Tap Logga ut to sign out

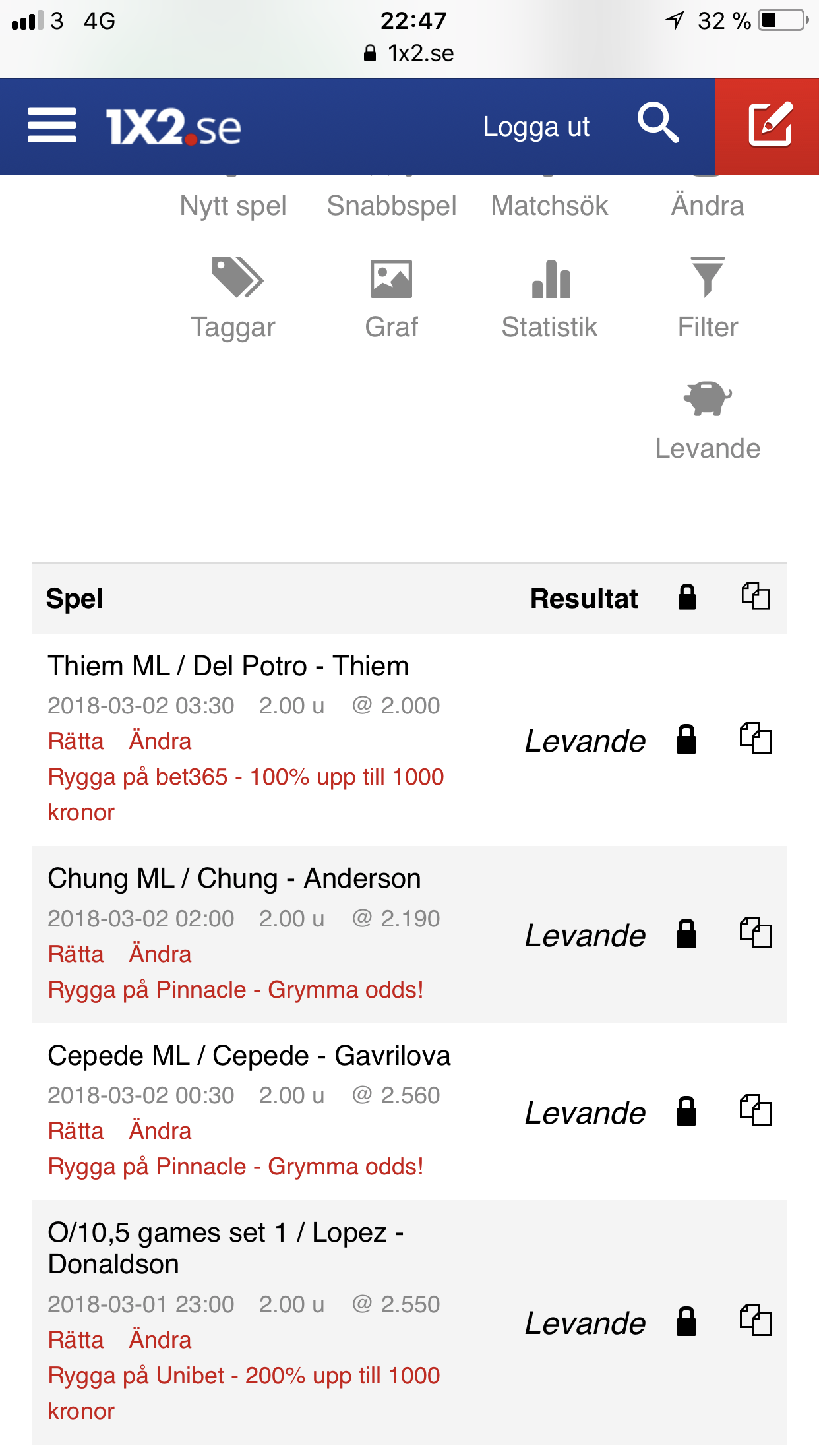click(x=536, y=127)
